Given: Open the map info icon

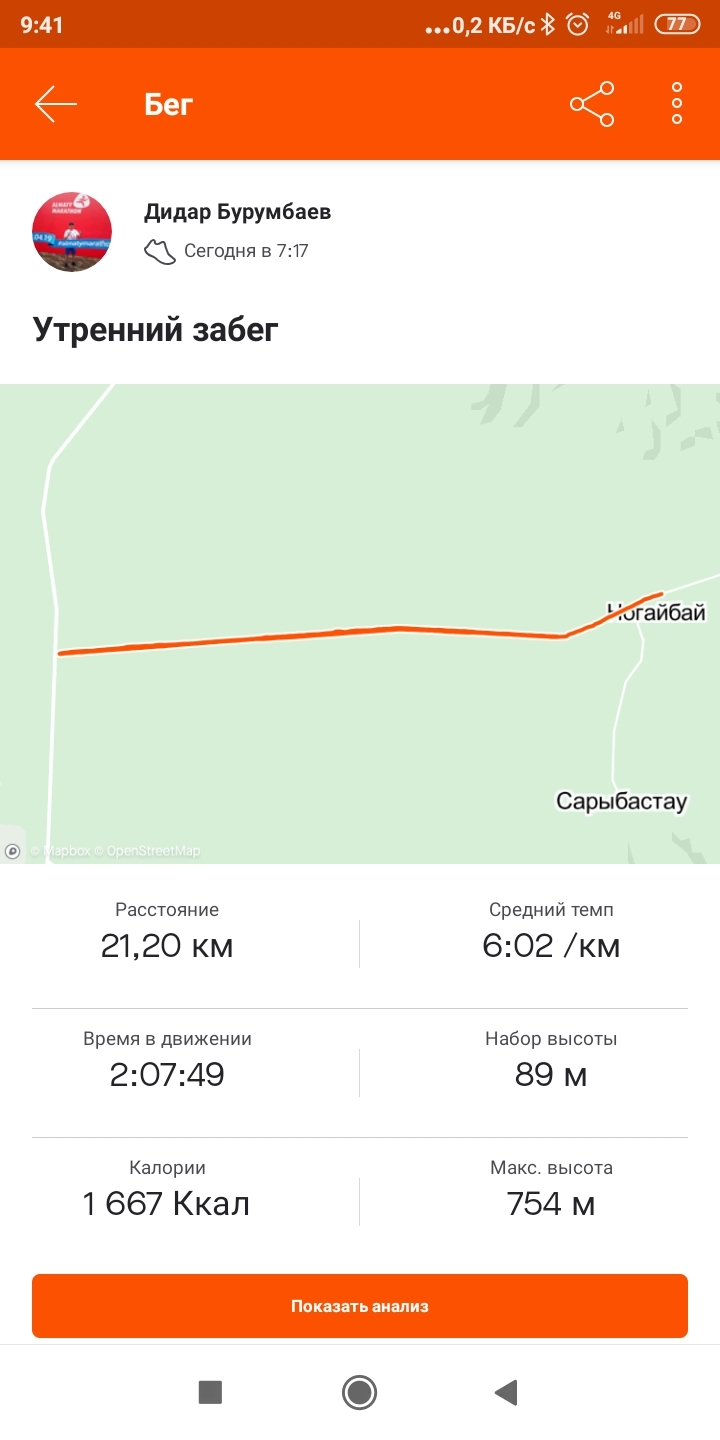Looking at the screenshot, I should pyautogui.click(x=13, y=851).
